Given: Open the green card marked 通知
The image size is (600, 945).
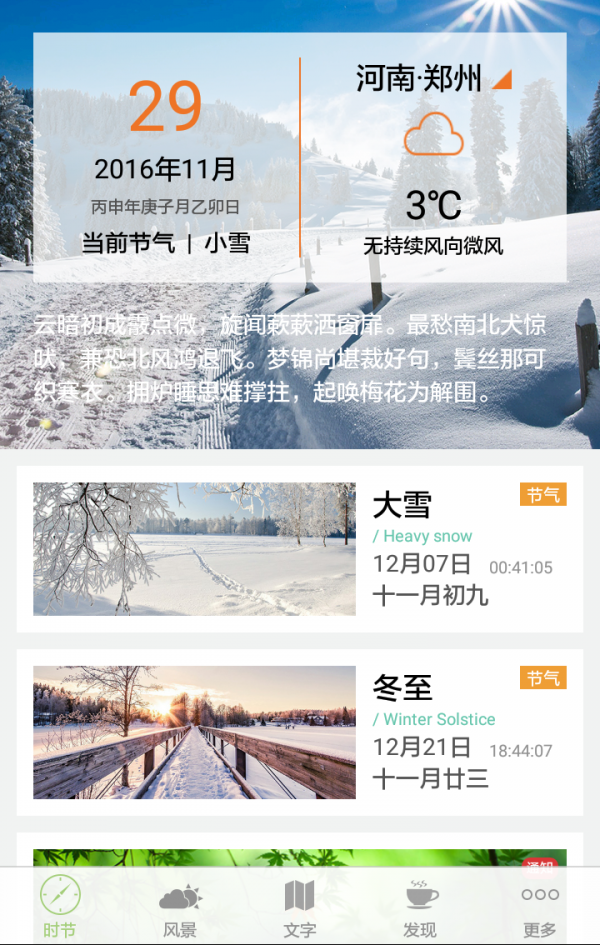Looking at the screenshot, I should (x=300, y=856).
